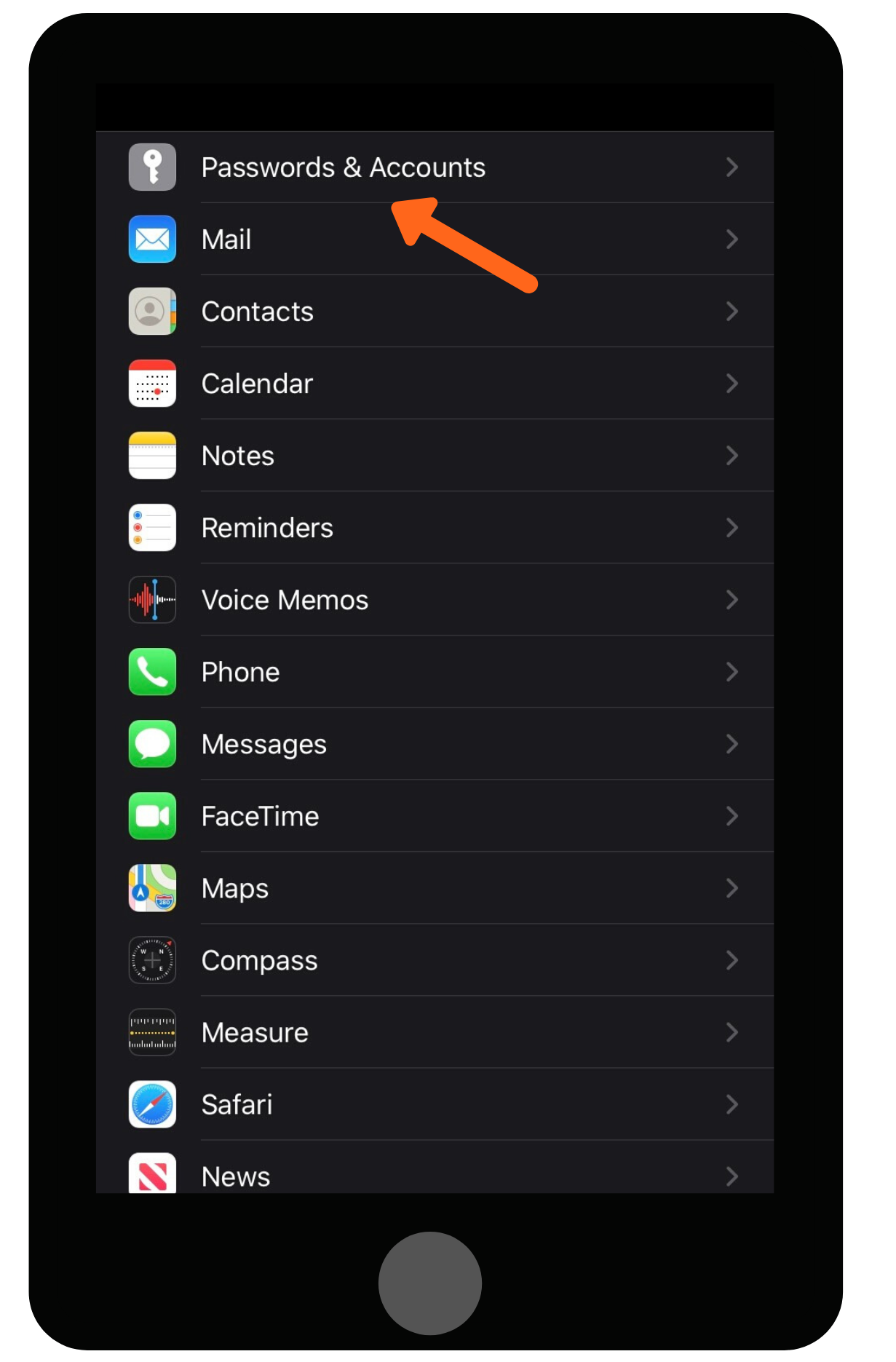Open Passwords & Accounts settings
Image resolution: width=896 pixels, height=1362 pixels.
click(343, 167)
